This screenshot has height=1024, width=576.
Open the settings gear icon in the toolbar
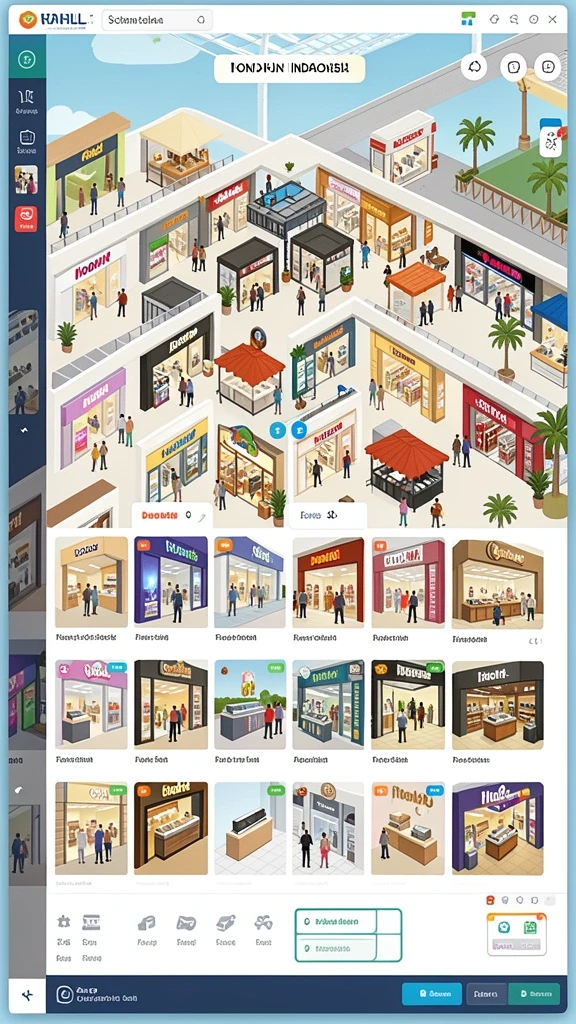tap(63, 921)
